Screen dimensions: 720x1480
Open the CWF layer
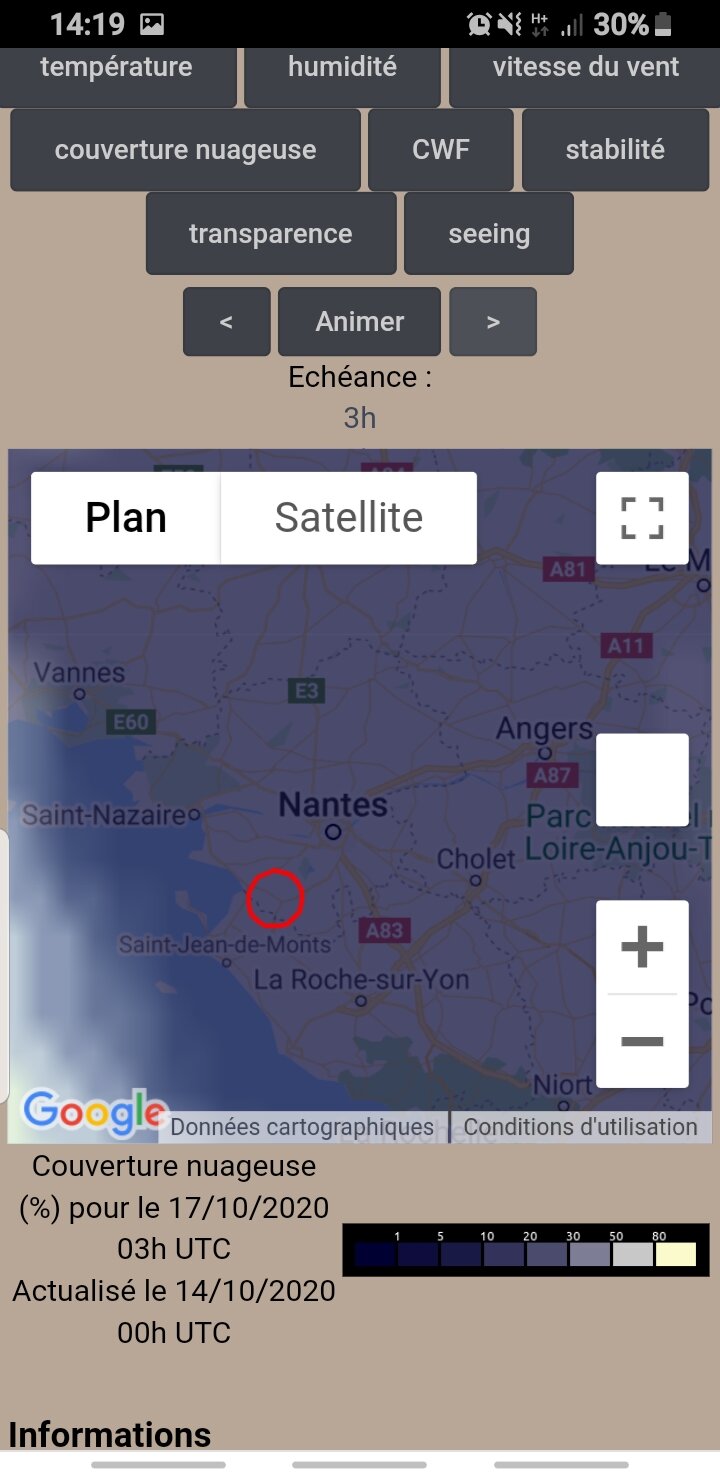[x=441, y=150]
